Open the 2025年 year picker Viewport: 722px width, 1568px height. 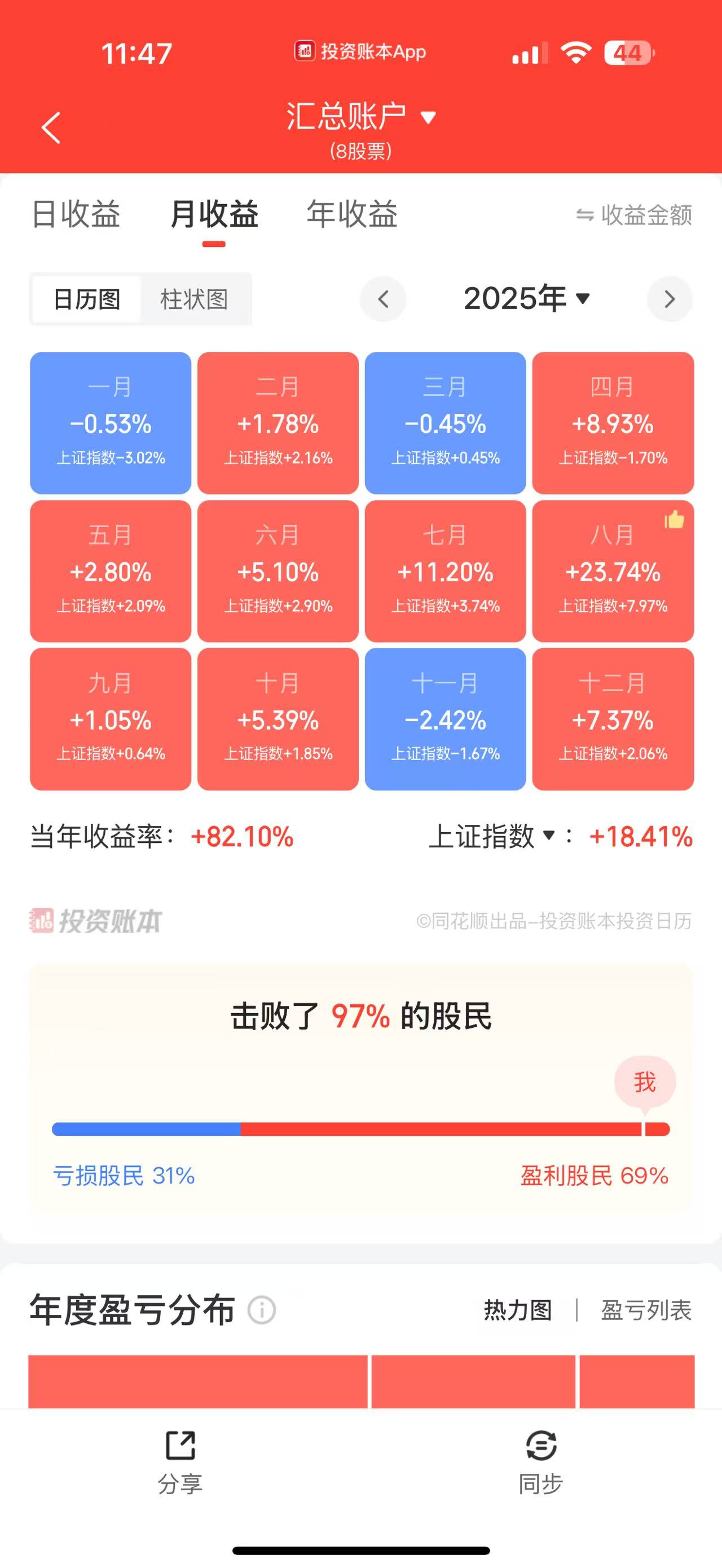(526, 298)
